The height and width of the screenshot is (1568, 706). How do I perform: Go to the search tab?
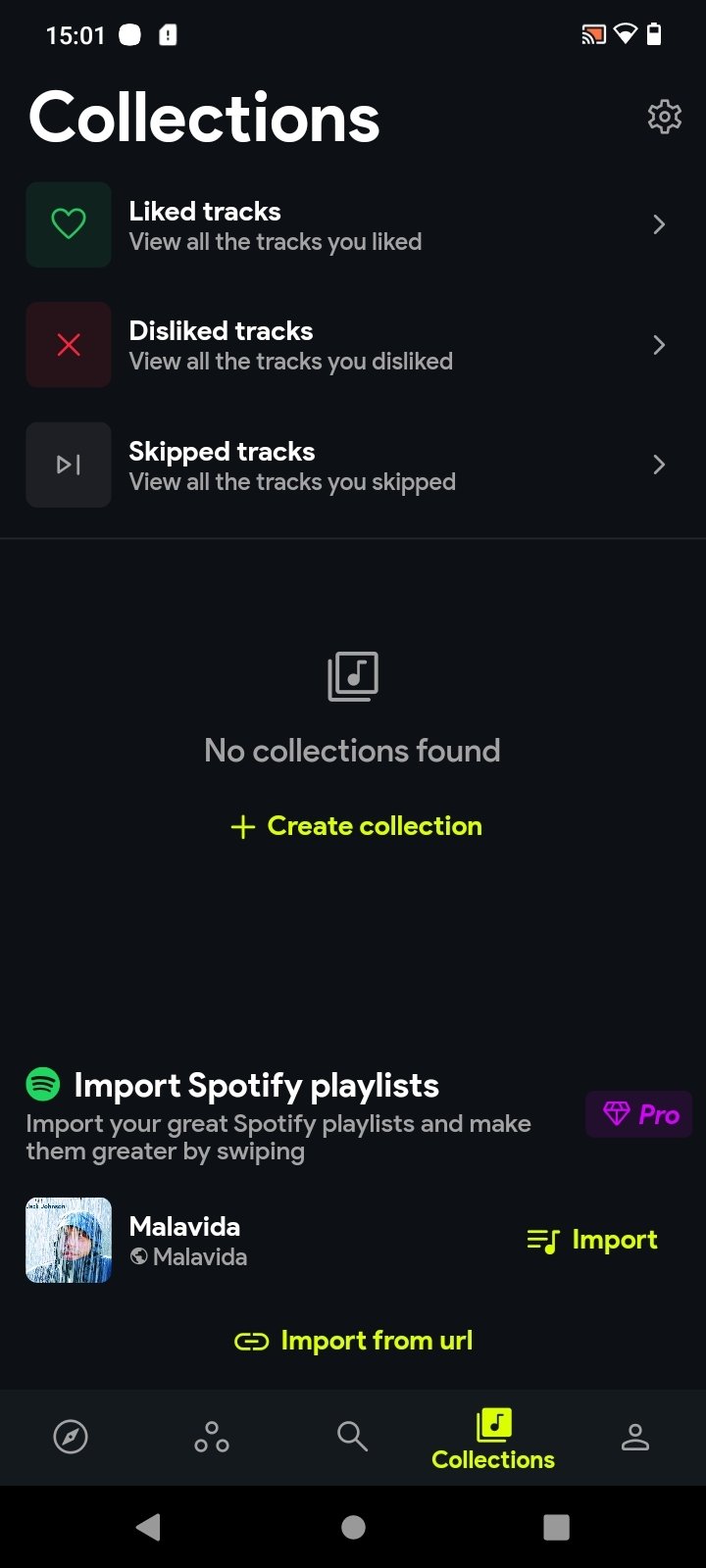coord(352,1437)
